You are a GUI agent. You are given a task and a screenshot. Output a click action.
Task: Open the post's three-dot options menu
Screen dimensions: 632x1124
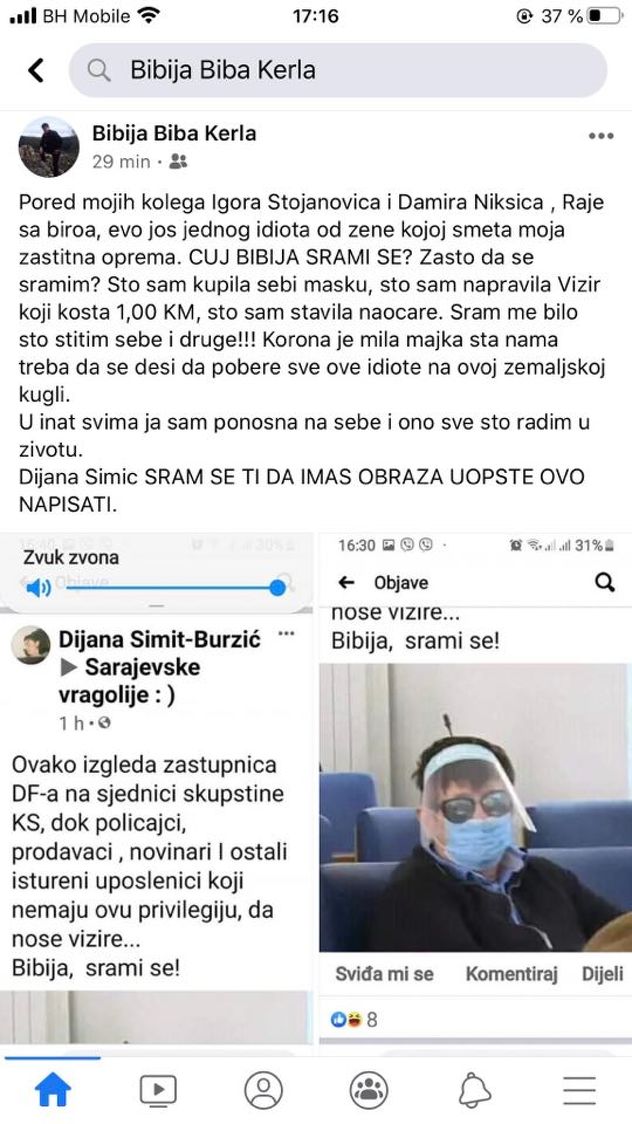600,136
